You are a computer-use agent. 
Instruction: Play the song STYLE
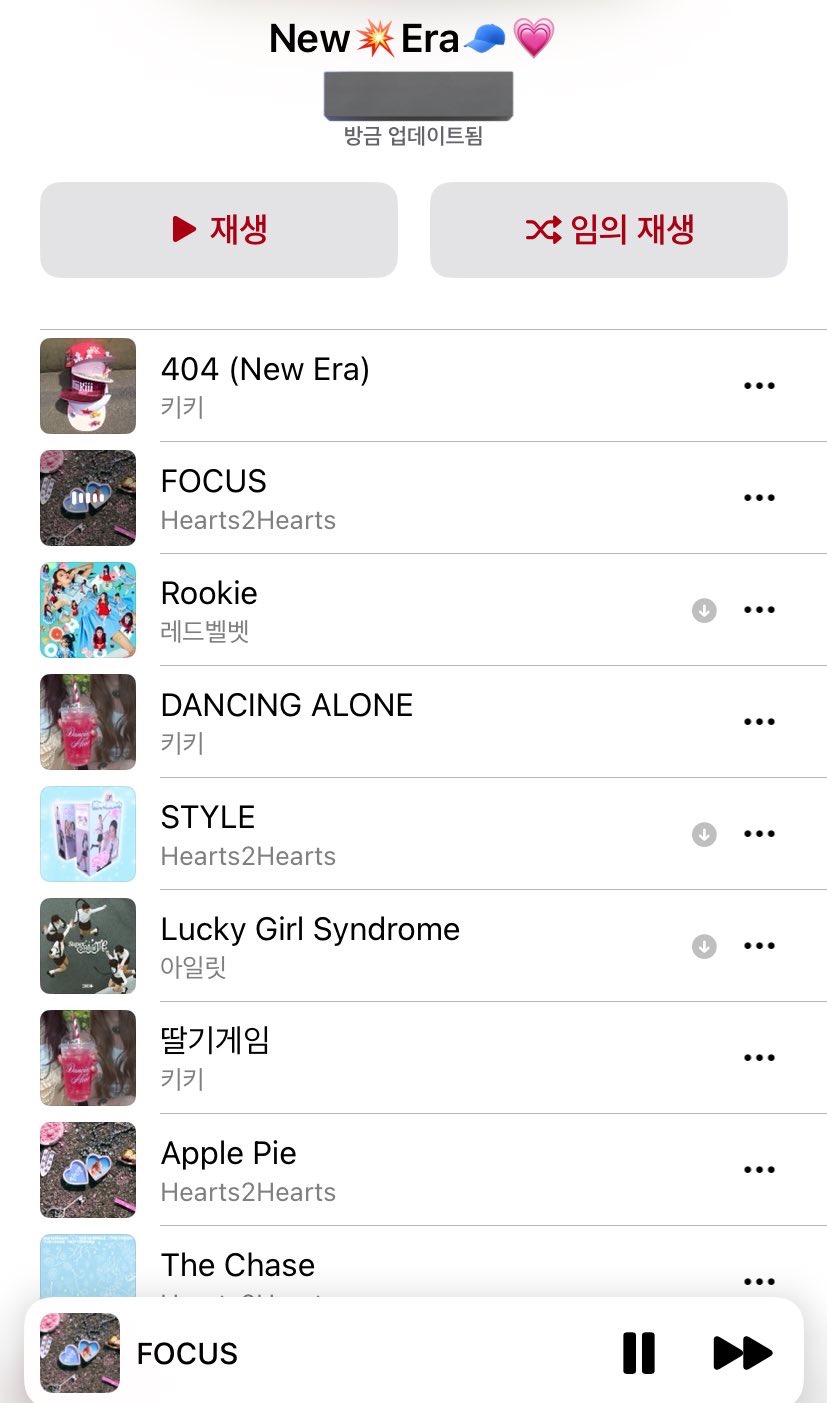(x=208, y=833)
